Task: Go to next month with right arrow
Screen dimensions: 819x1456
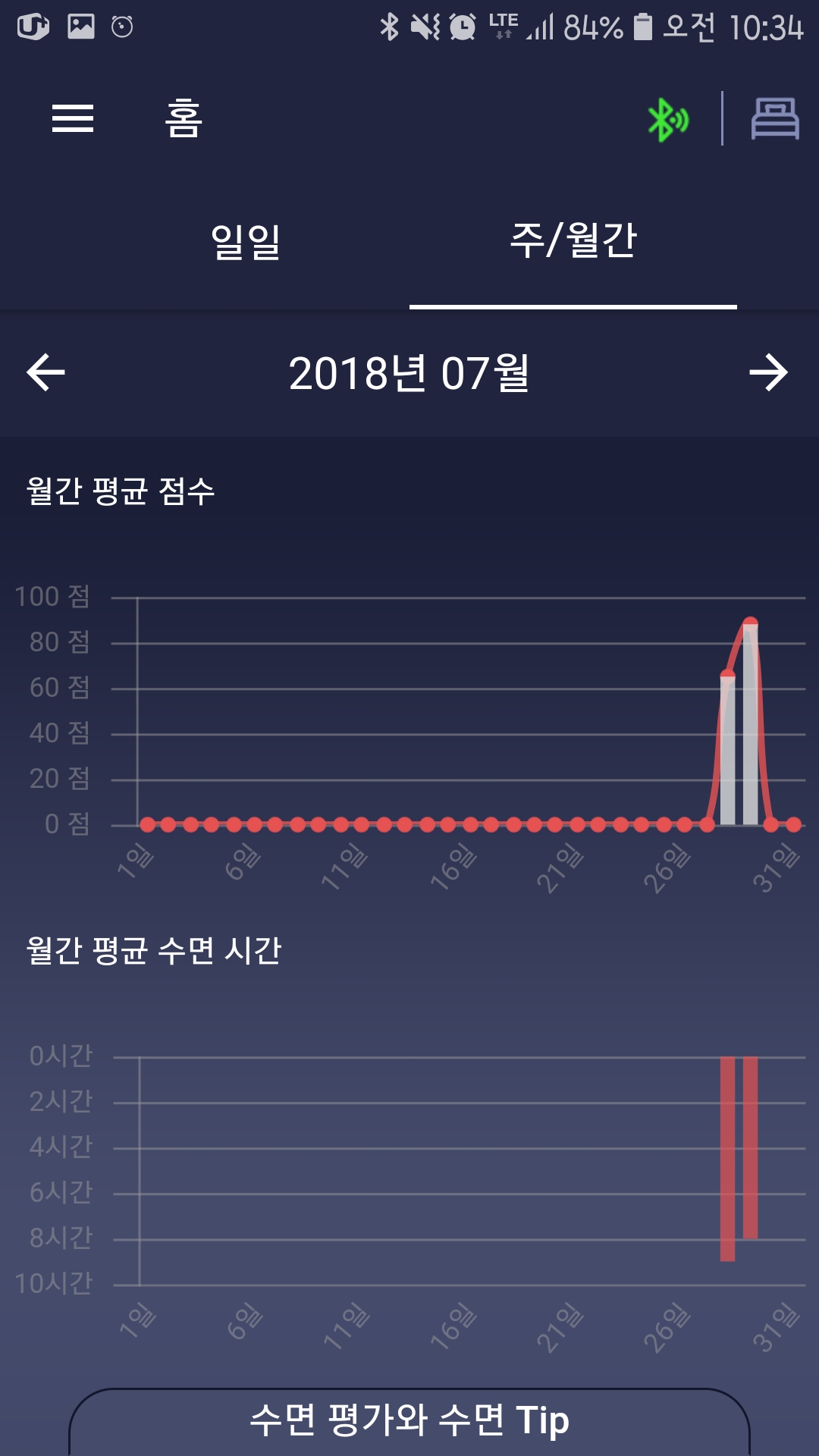Action: coord(769,372)
